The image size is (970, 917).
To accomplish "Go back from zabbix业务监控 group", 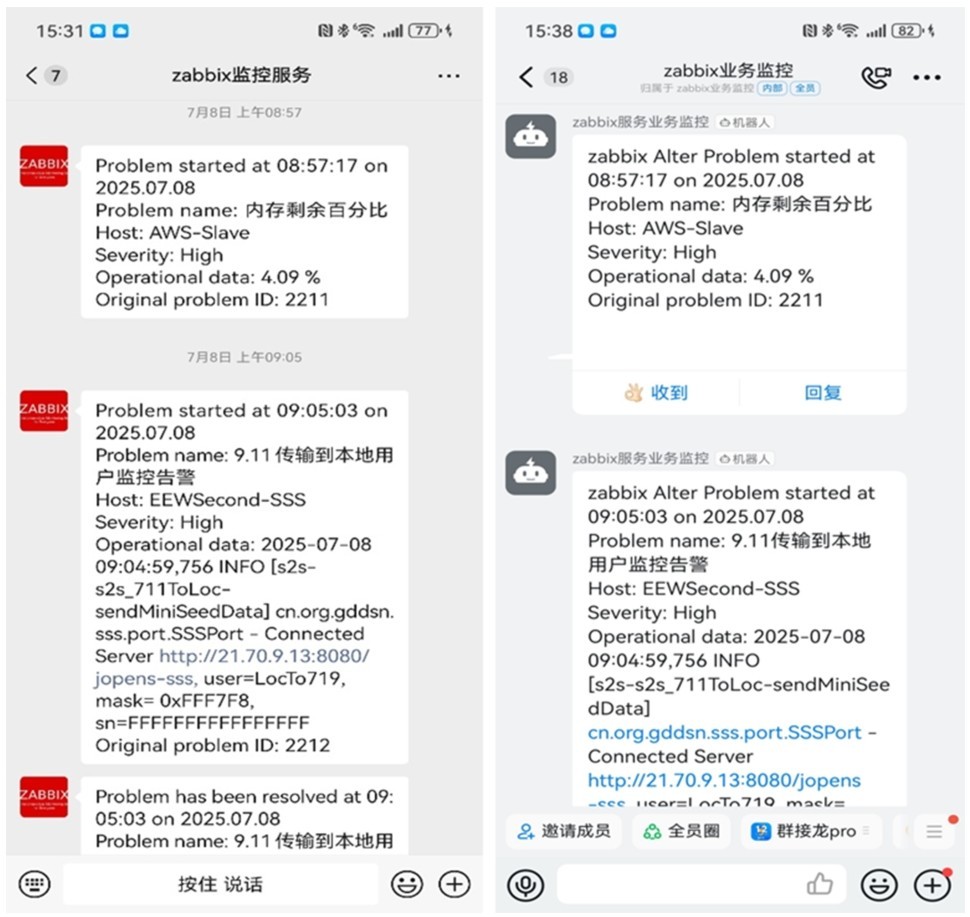I will click(x=526, y=78).
